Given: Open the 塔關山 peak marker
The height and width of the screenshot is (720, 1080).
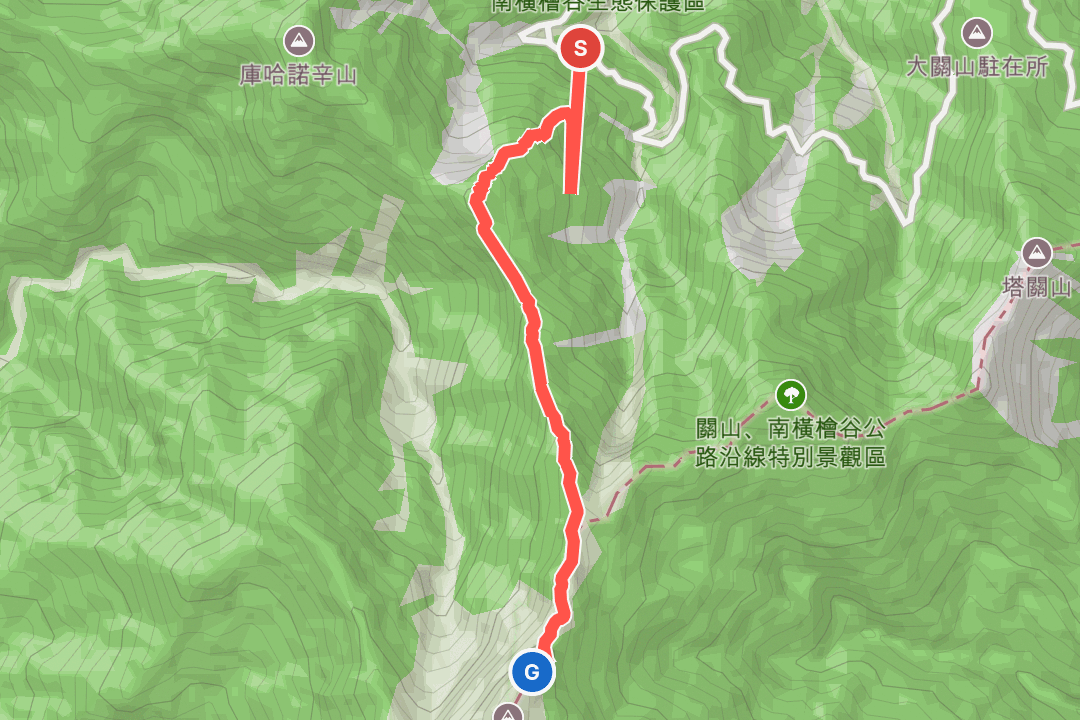Looking at the screenshot, I should (1037, 253).
